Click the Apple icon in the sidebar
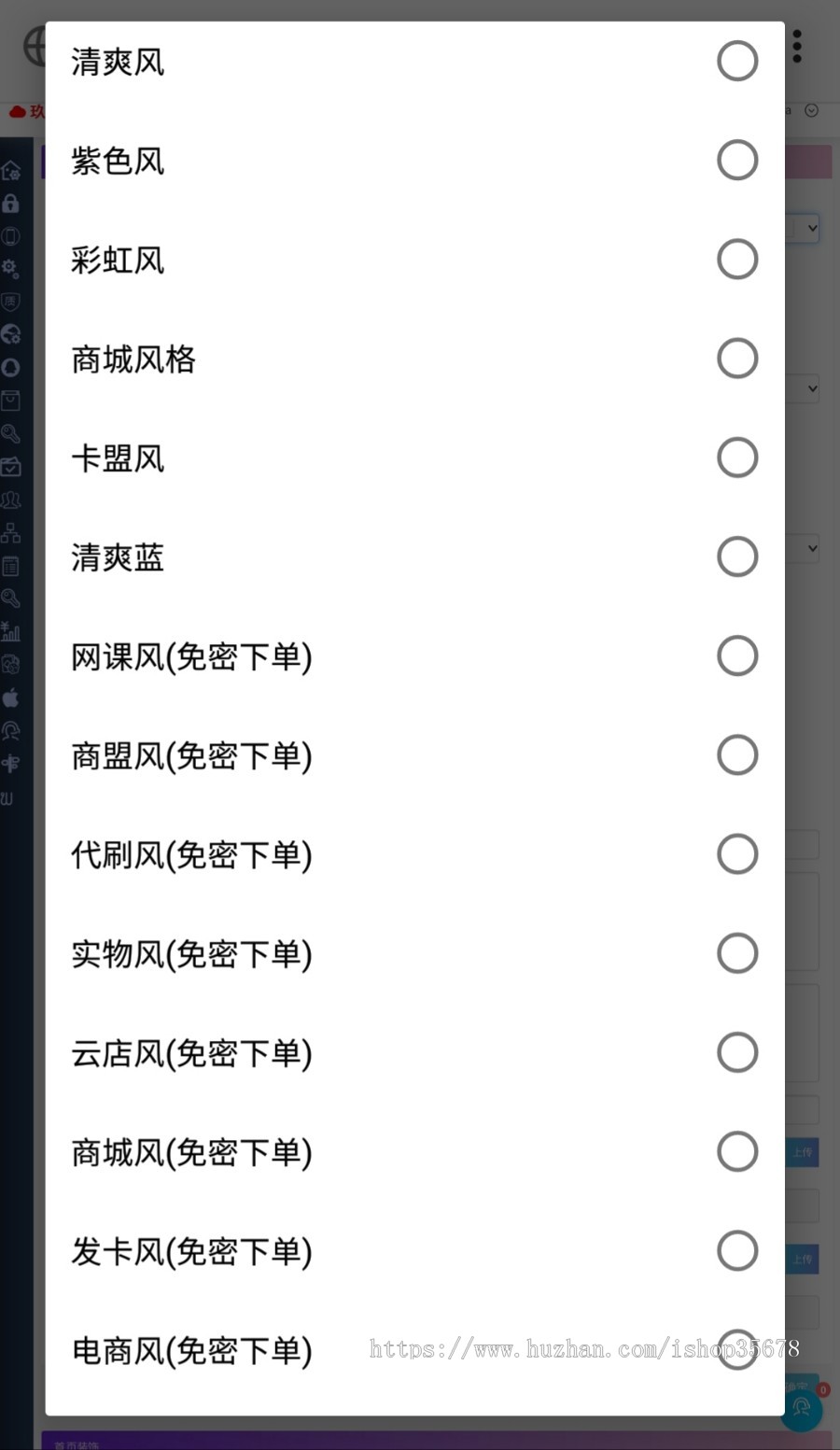 pyautogui.click(x=10, y=698)
